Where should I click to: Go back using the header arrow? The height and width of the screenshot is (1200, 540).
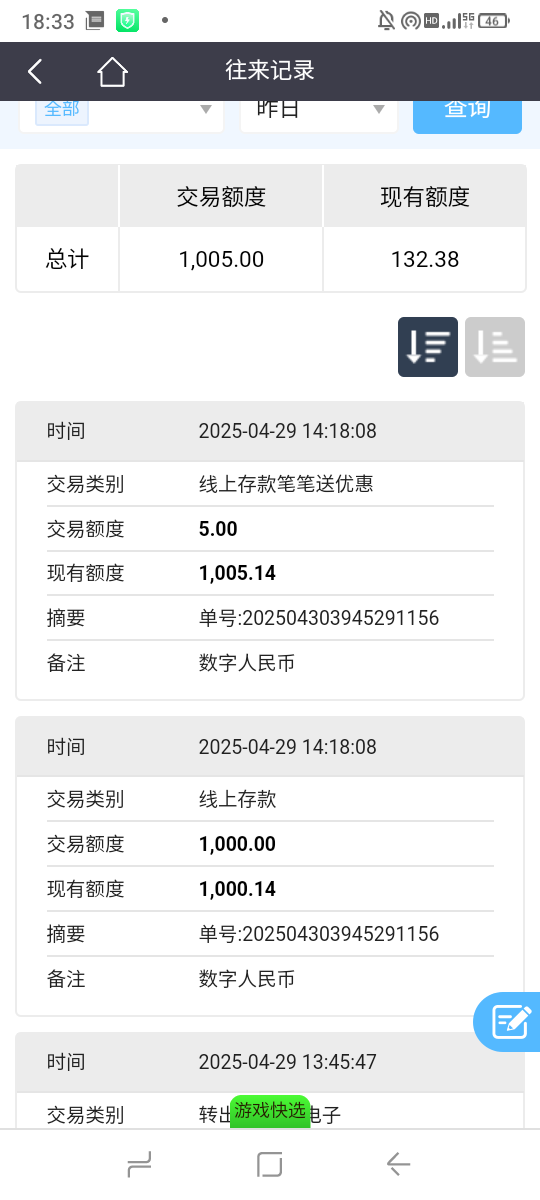pos(35,71)
